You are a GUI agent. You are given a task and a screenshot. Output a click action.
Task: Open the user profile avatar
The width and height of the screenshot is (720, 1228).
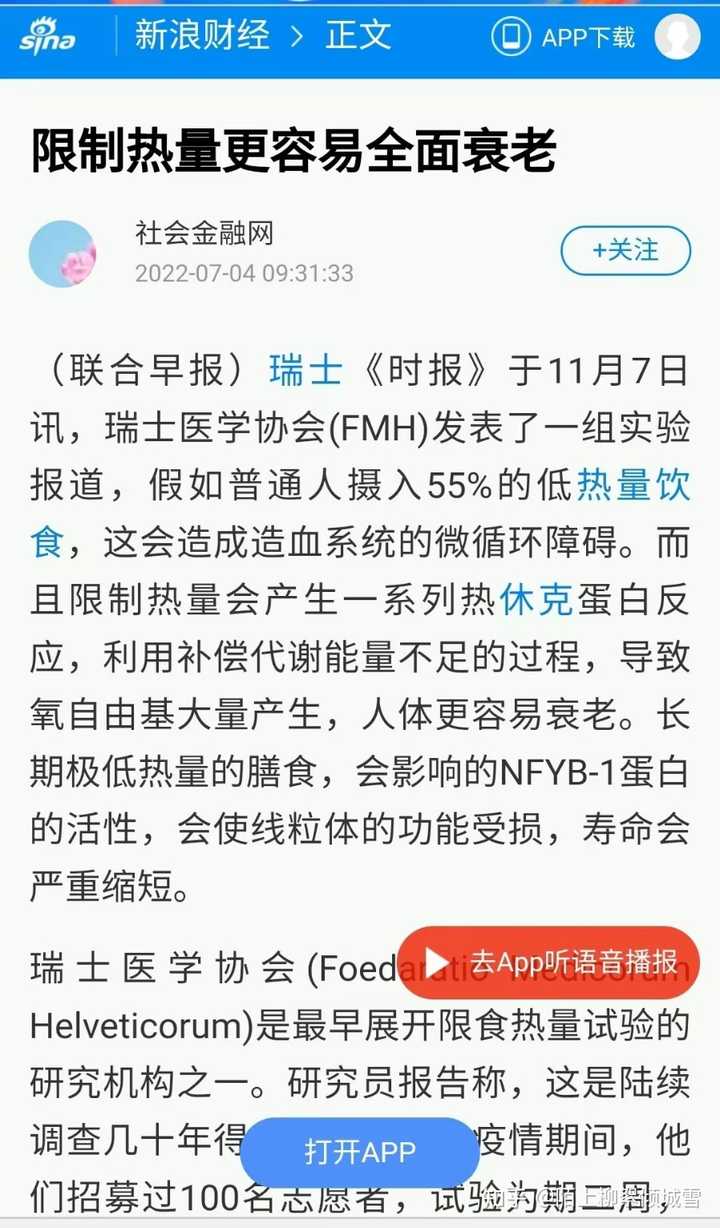(676, 38)
